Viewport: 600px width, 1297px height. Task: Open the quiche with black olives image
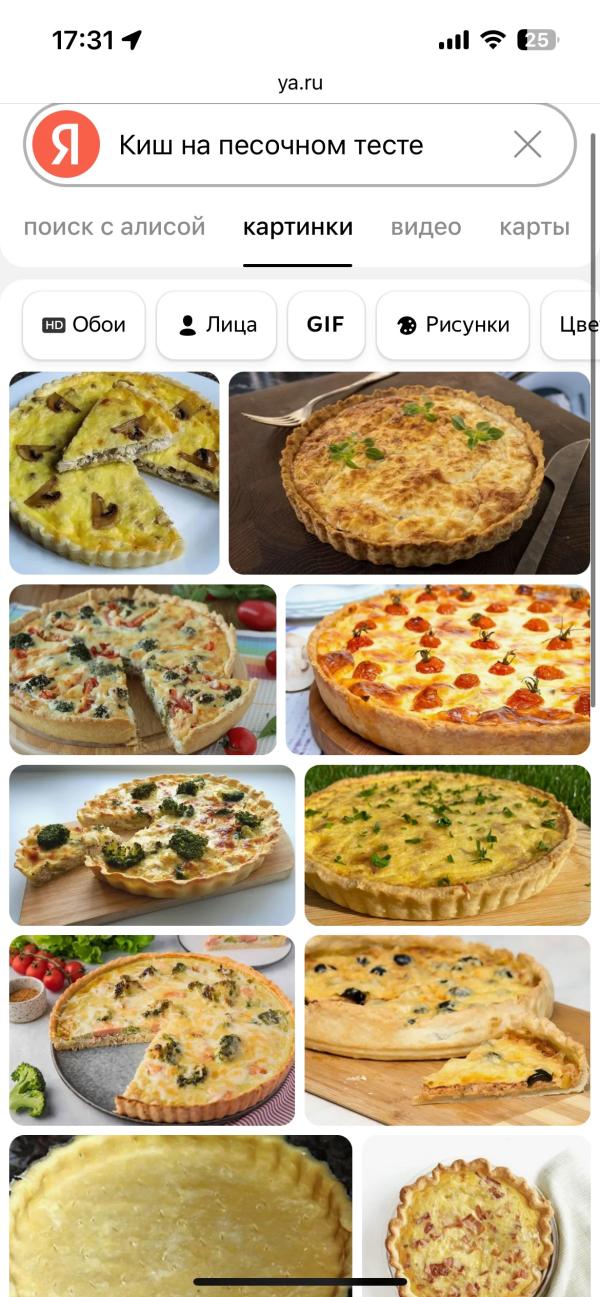(x=447, y=1029)
